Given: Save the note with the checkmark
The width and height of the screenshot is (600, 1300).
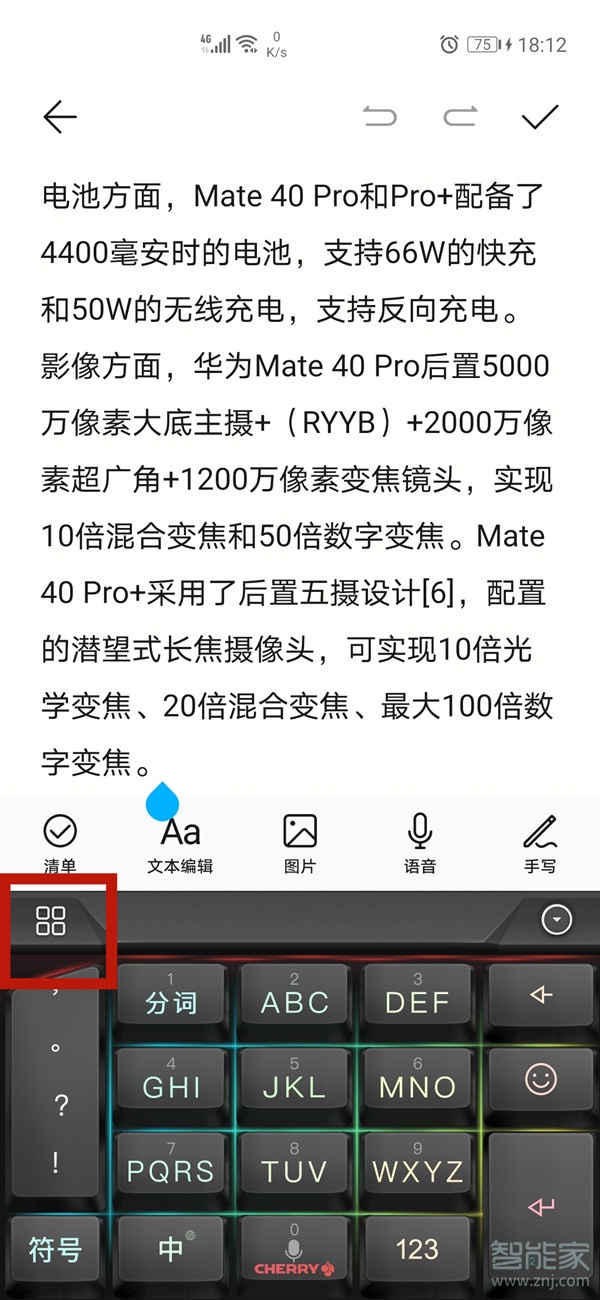Looking at the screenshot, I should [x=540, y=118].
